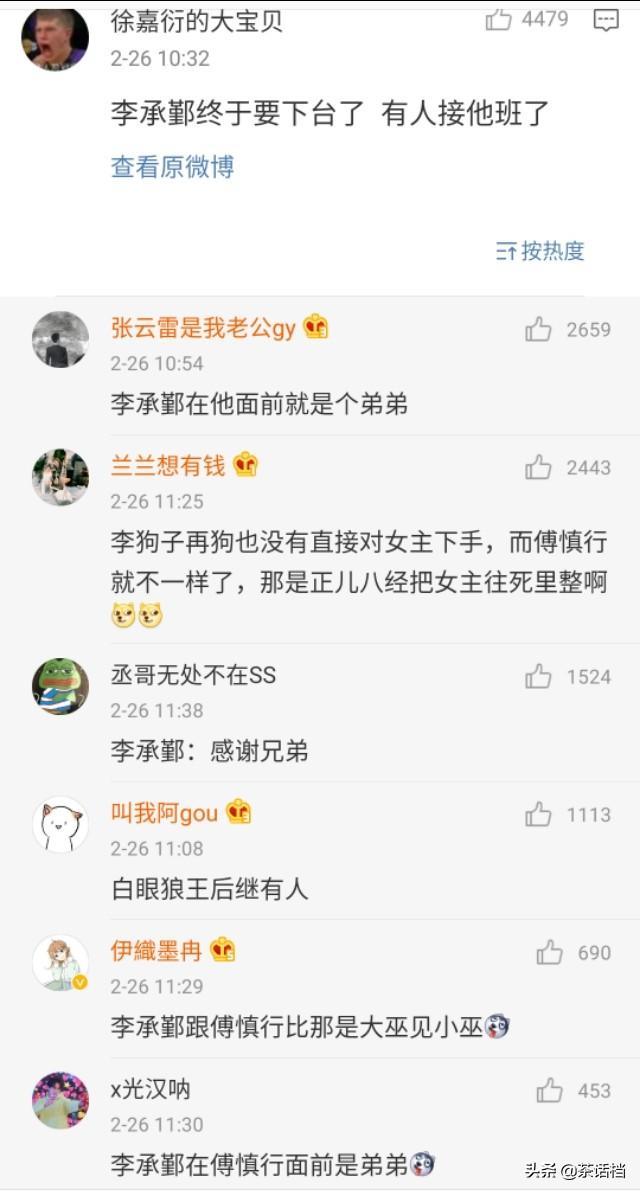This screenshot has width=640, height=1193.
Task: Like the comment by x光汉呐
Action: tap(550, 1091)
